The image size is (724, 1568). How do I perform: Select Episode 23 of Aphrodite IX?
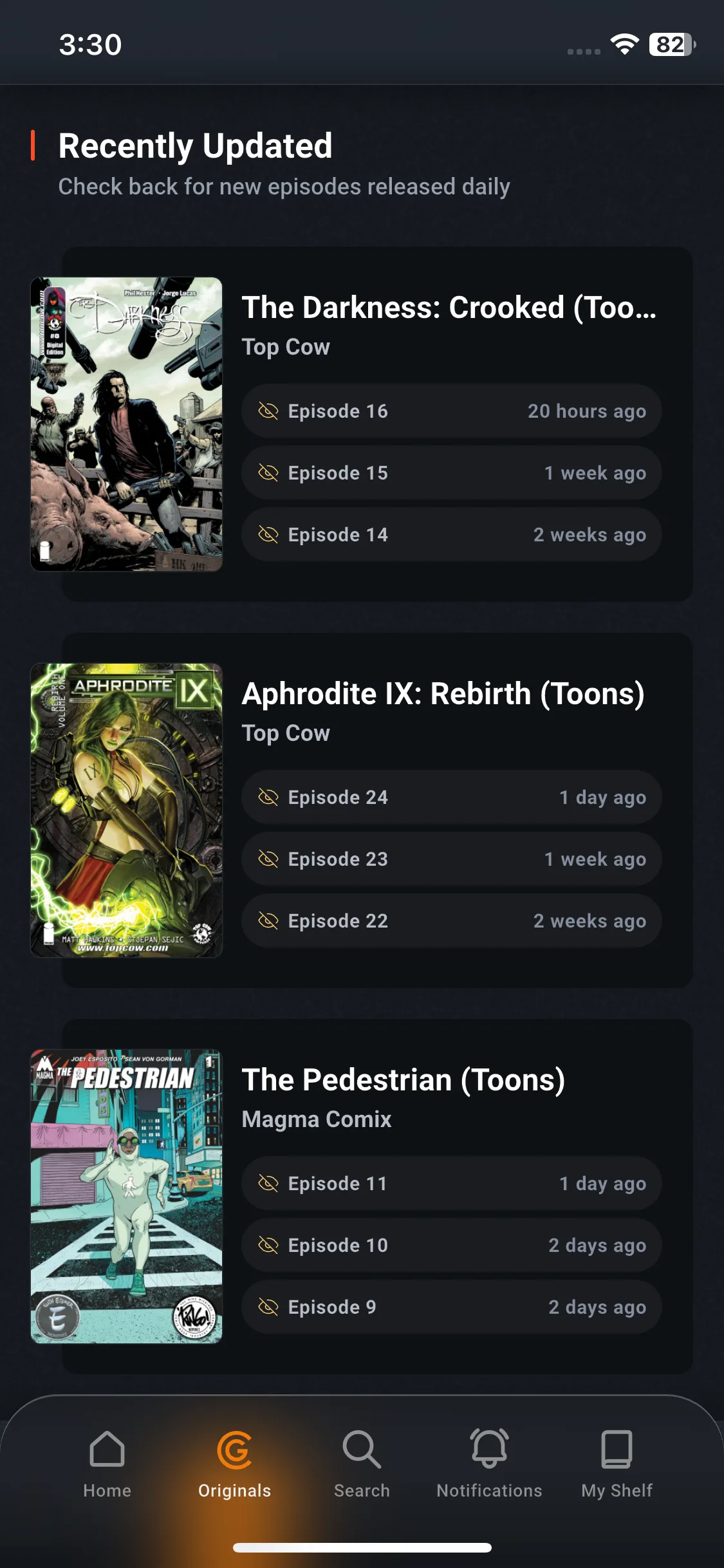pos(451,859)
